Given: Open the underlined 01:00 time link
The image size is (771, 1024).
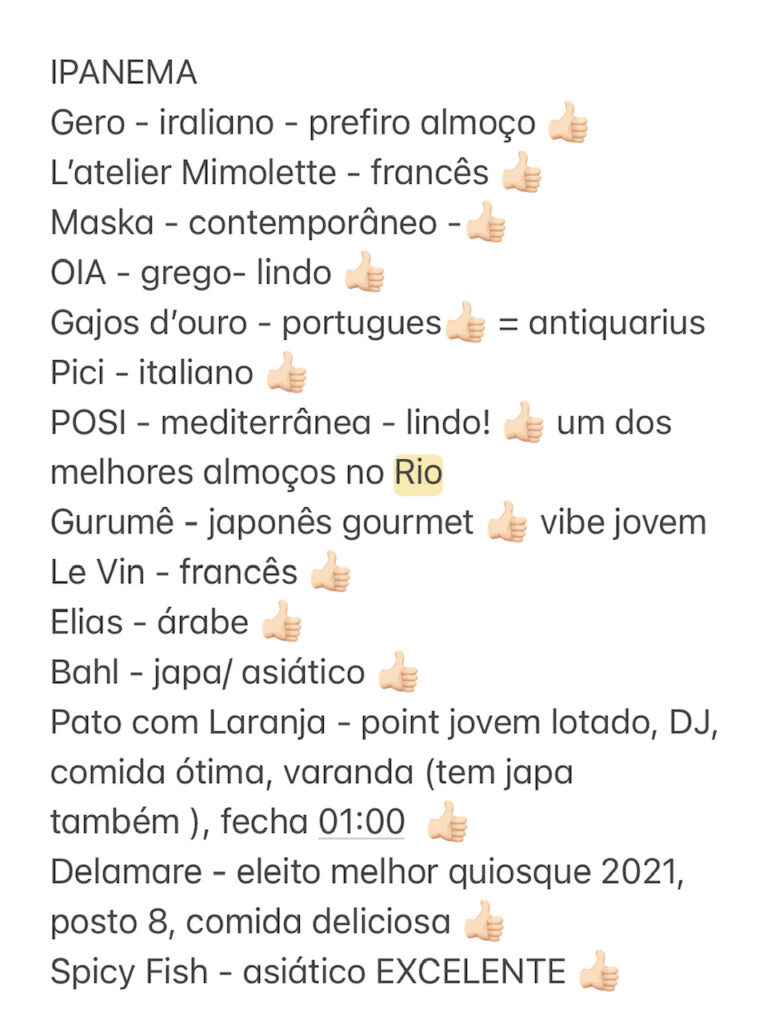Looking at the screenshot, I should click(x=361, y=822).
